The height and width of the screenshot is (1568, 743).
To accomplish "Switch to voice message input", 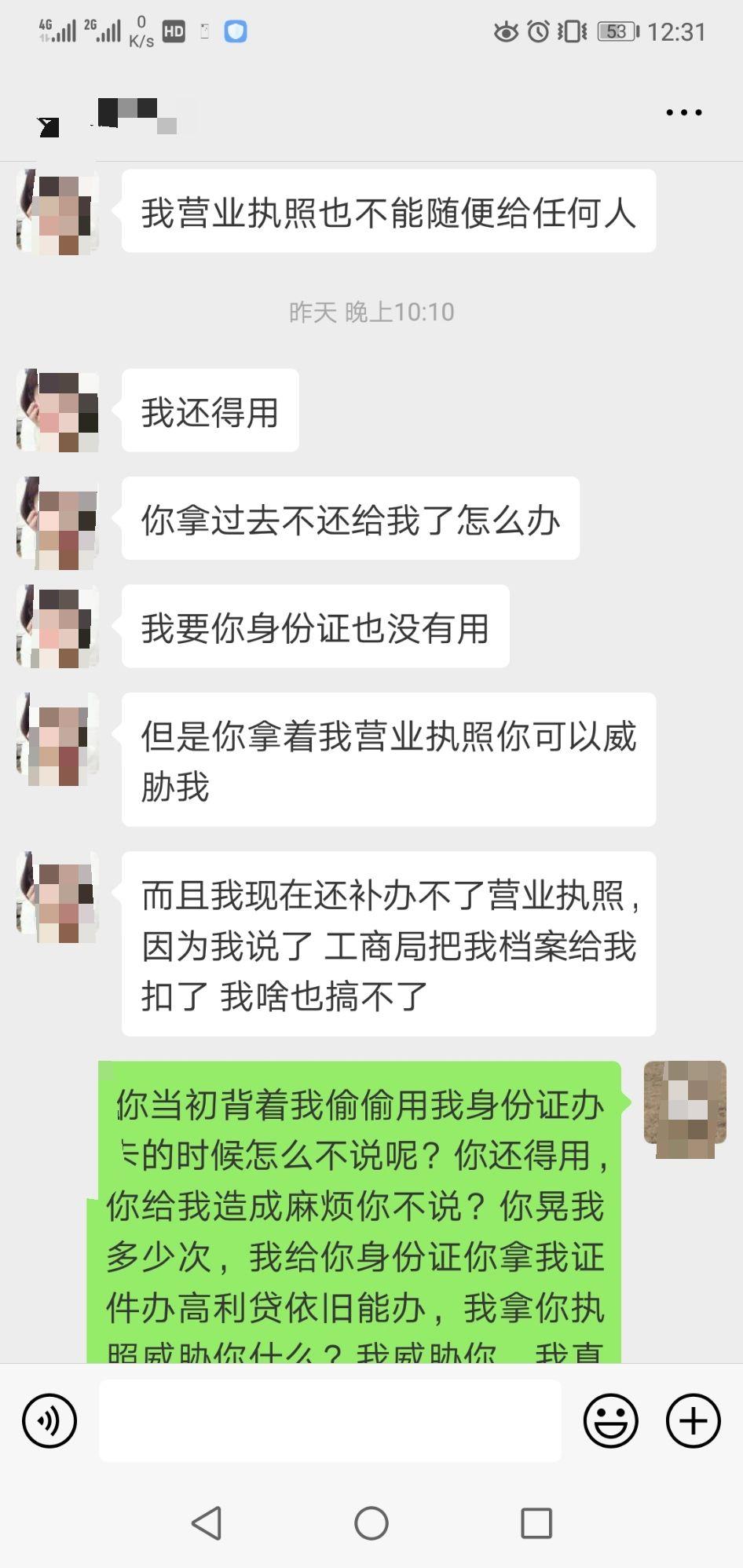I will point(49,1420).
